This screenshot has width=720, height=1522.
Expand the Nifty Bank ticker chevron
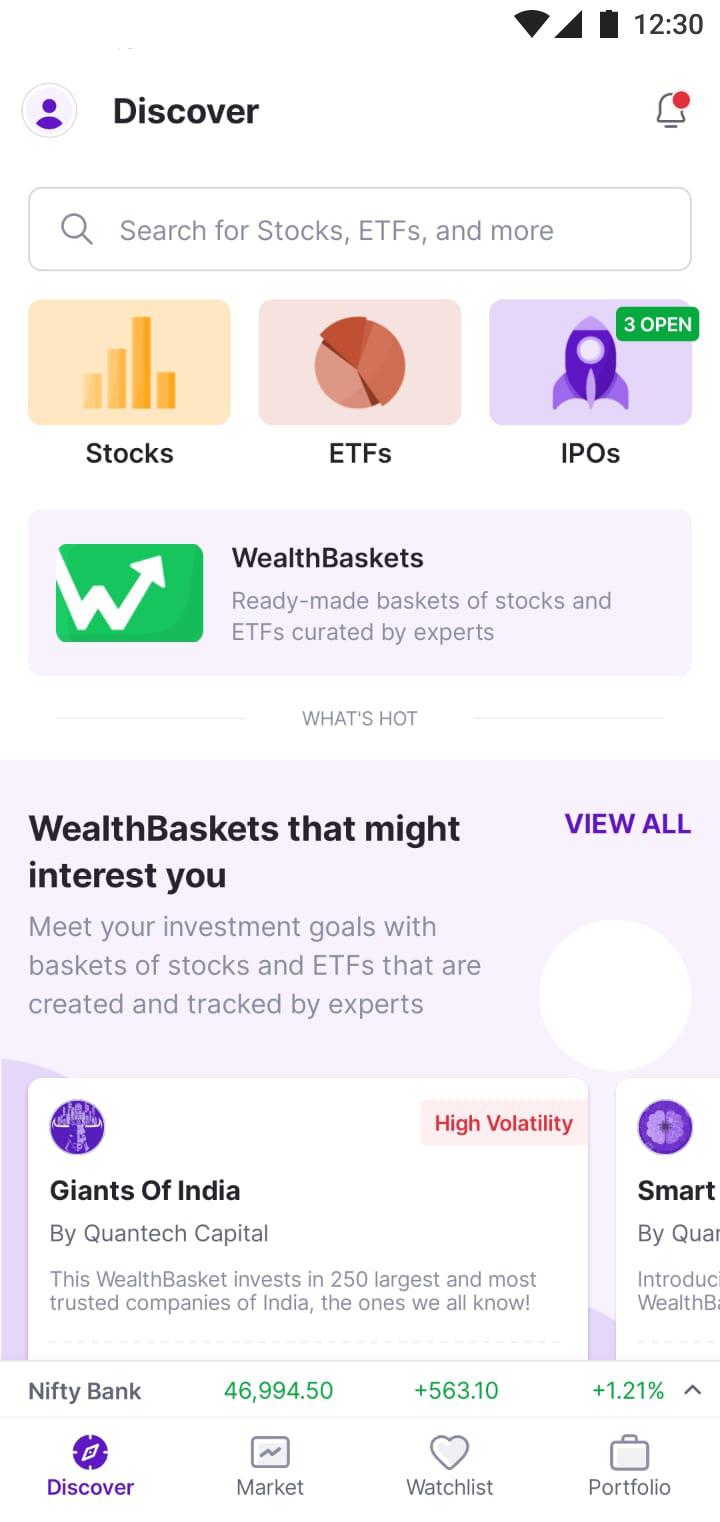pos(692,1390)
